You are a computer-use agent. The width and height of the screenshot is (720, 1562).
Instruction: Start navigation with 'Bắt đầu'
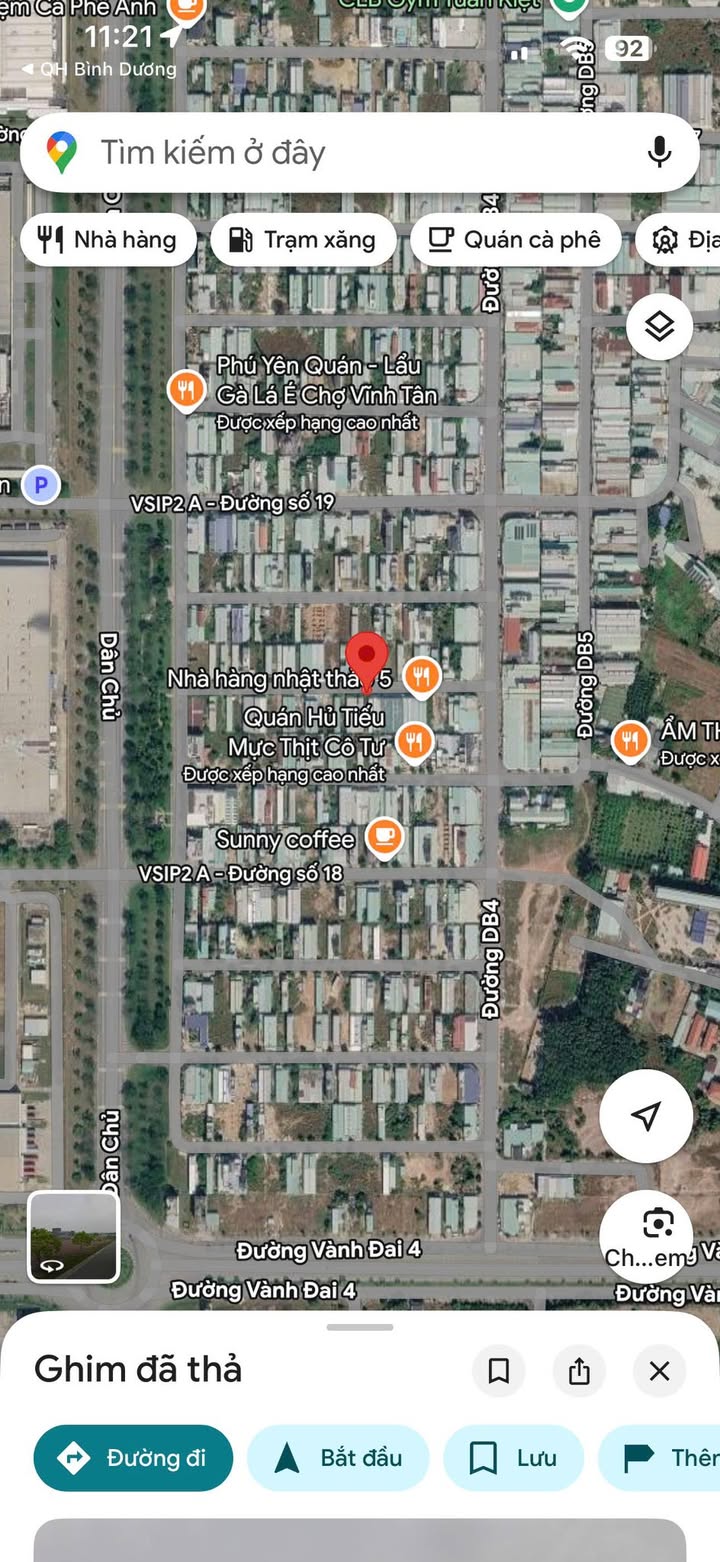pos(338,1458)
